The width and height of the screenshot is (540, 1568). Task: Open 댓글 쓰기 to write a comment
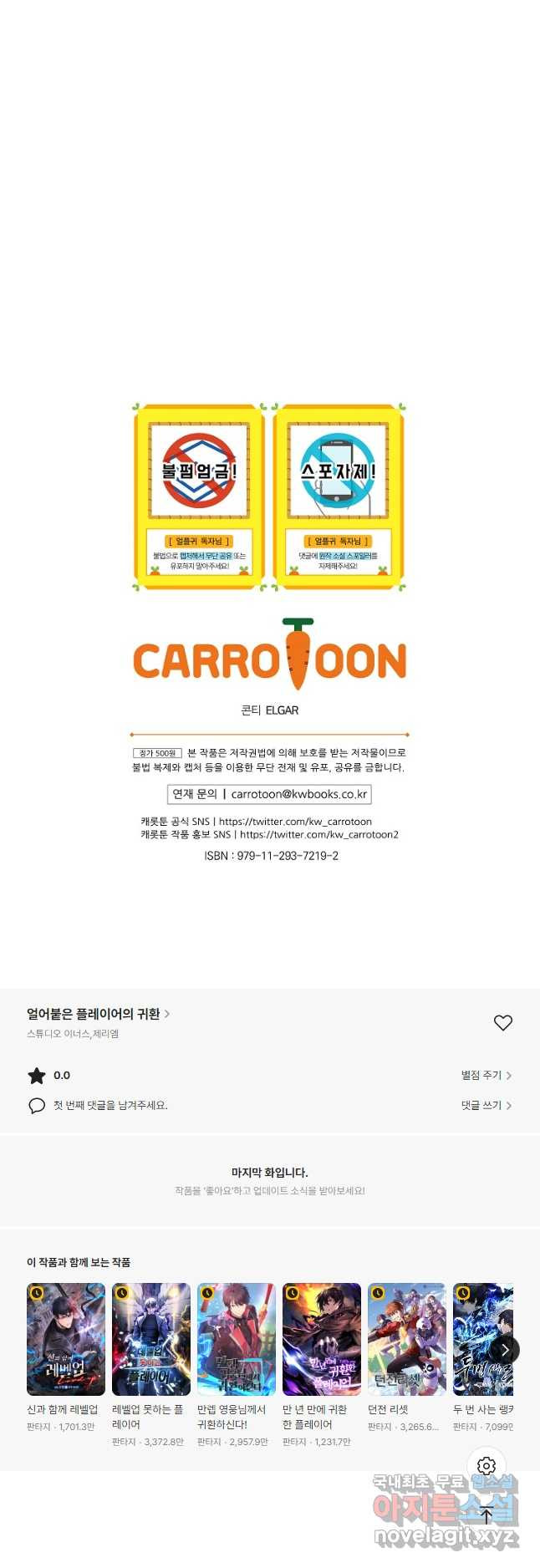(x=486, y=1105)
